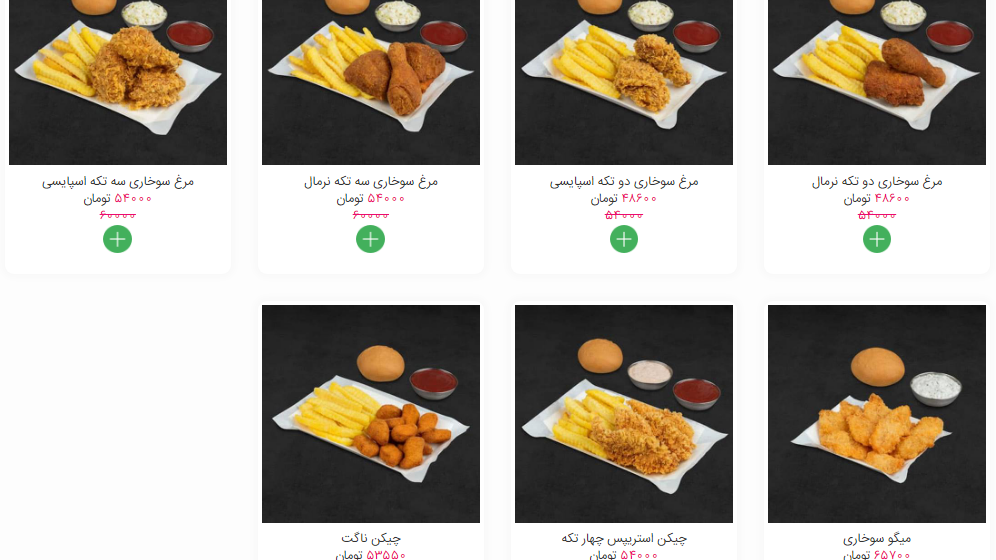View the مرغ سوخاری دو تکه اسپایسی item
This screenshot has height=560, width=996.
tap(624, 80)
